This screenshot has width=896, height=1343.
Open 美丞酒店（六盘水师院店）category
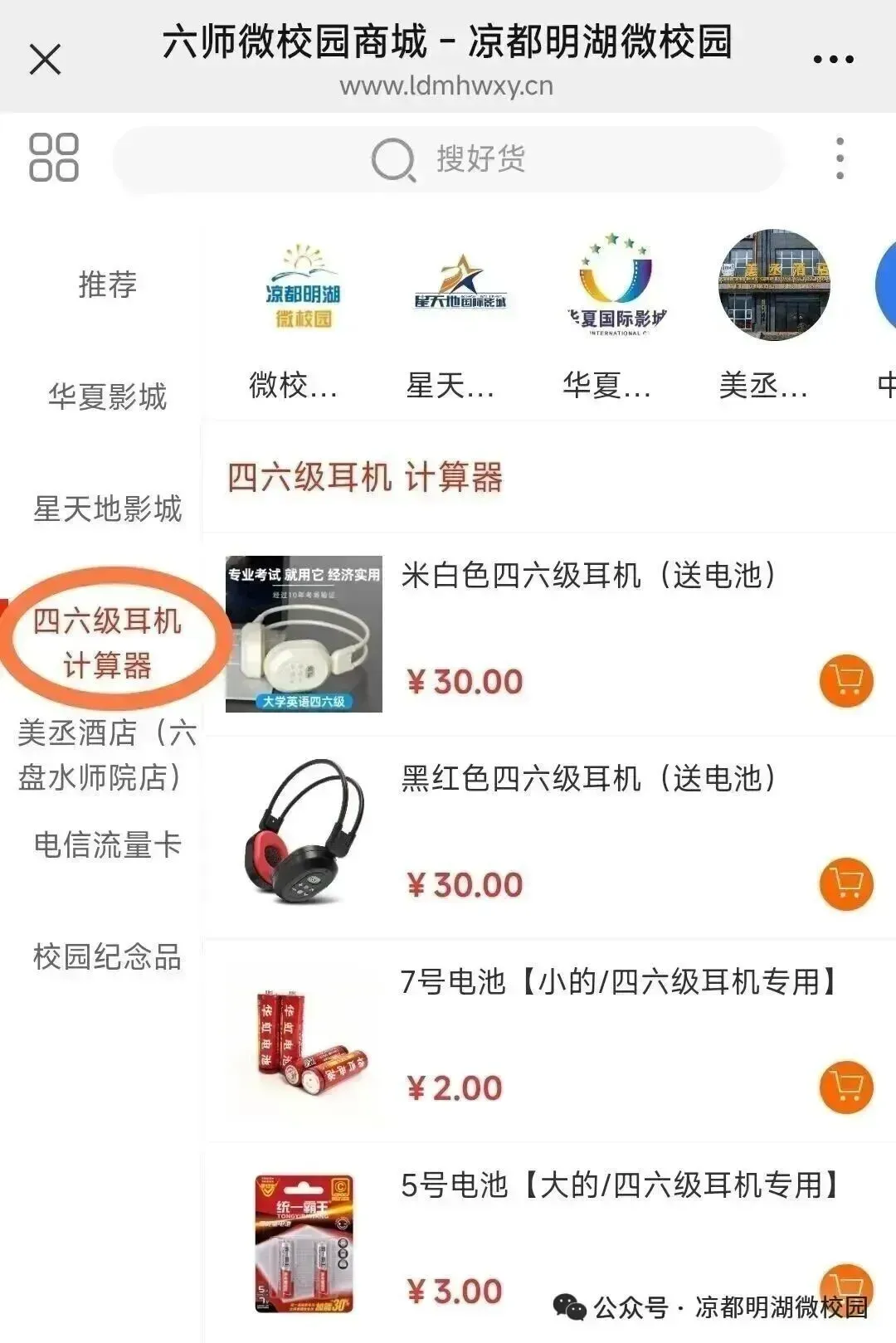(107, 755)
